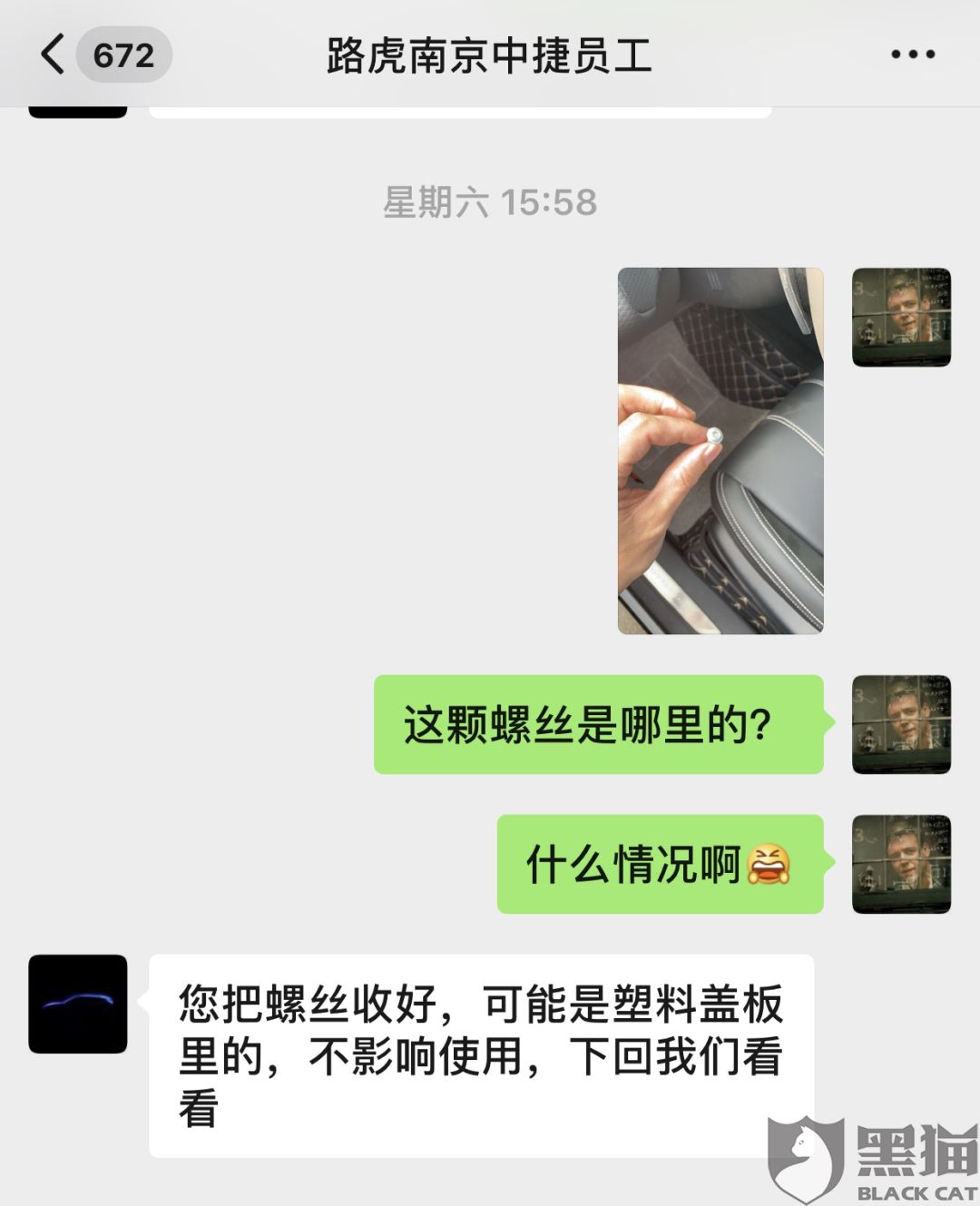
Task: Open the screw photo in the chat
Action: 720,450
